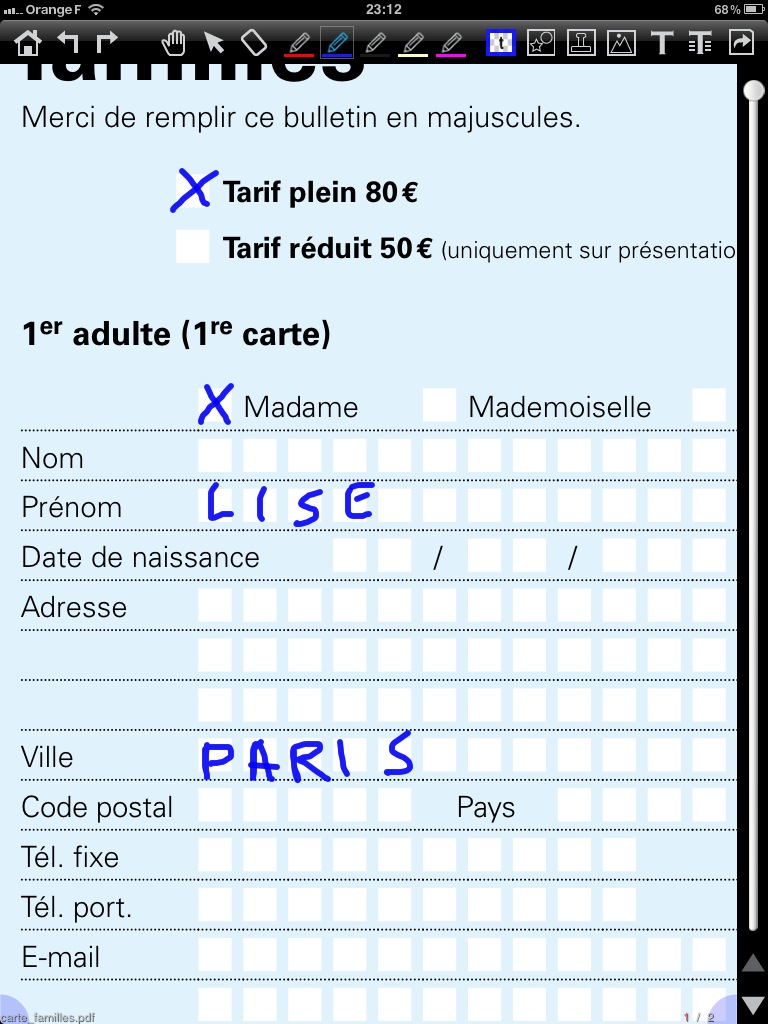768x1024 pixels.
Task: Choose the magenta highlighter
Action: (x=451, y=43)
